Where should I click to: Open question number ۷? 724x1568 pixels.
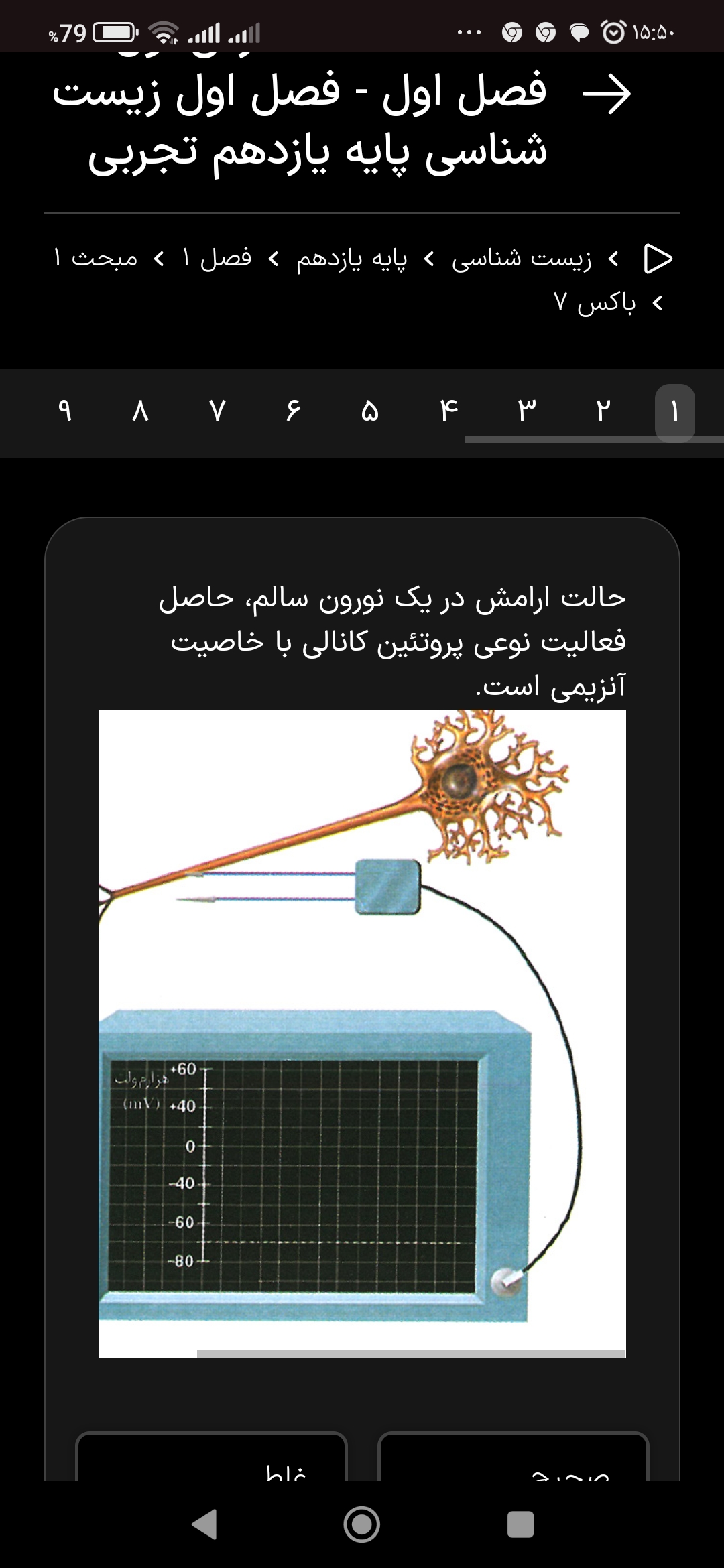coord(217,411)
